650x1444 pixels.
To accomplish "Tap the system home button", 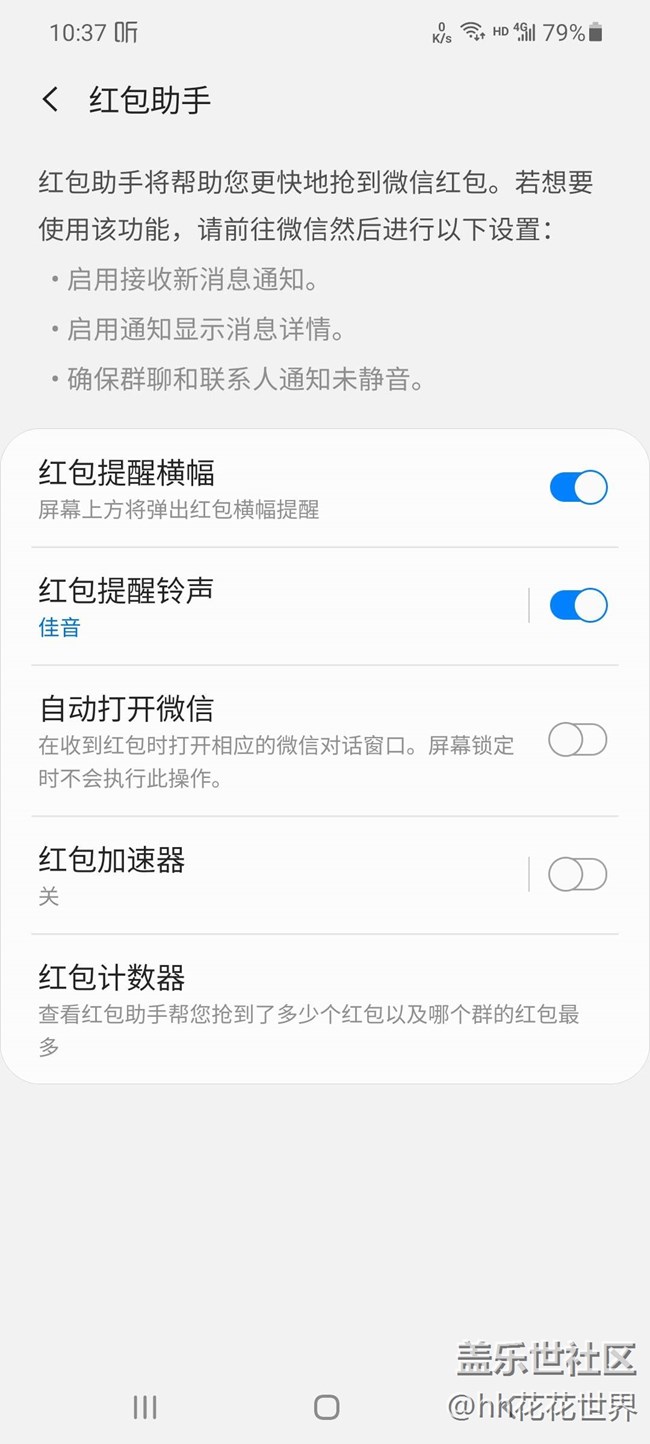I will point(326,1408).
